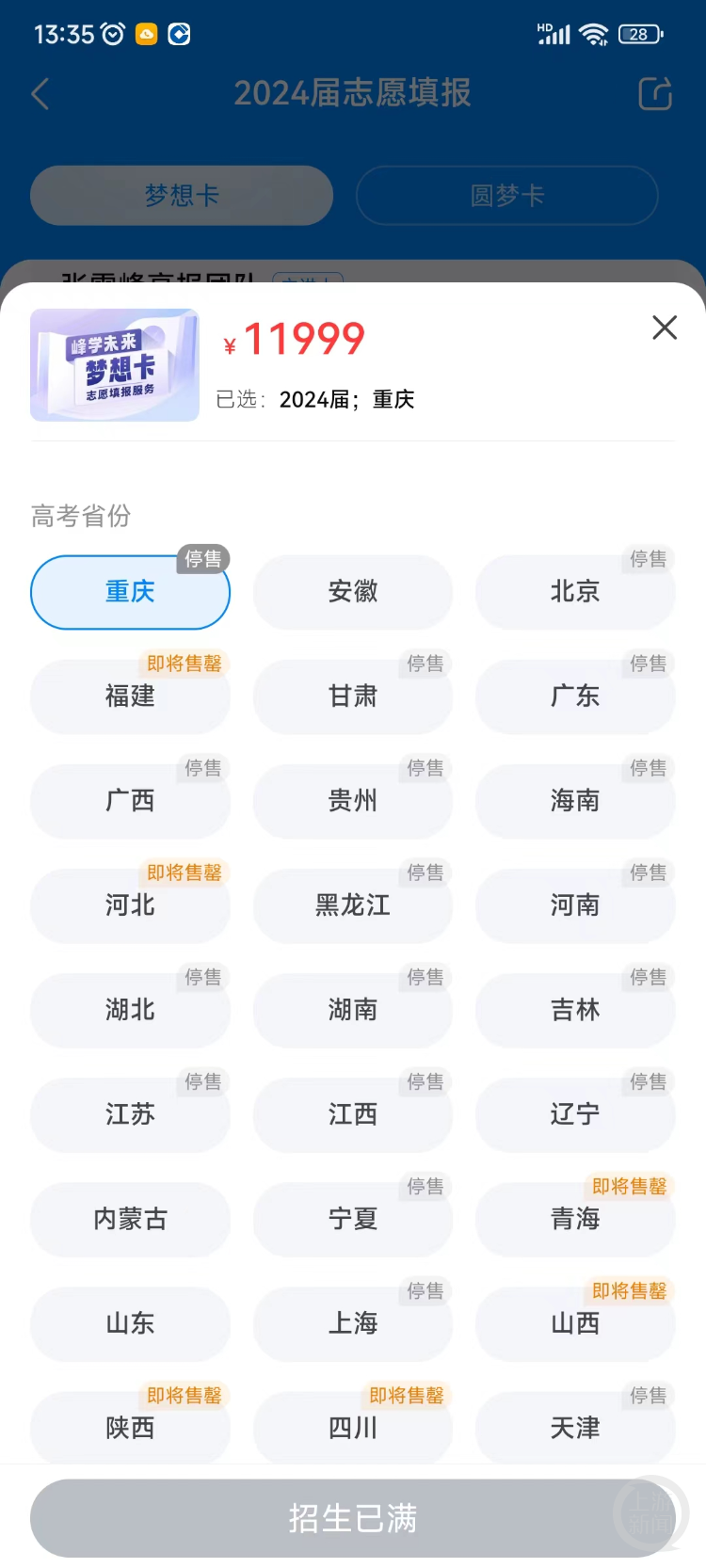
Task: Choose 安徽 as gaokao province
Action: (x=352, y=592)
